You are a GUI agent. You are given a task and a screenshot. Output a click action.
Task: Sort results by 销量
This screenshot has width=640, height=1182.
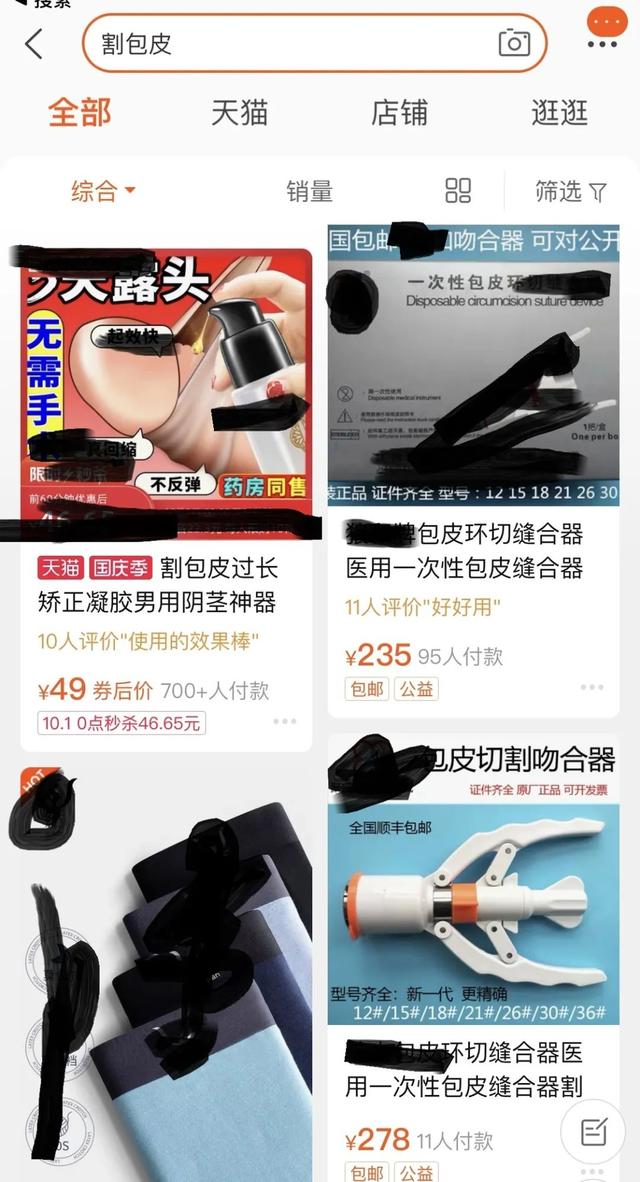pos(309,191)
